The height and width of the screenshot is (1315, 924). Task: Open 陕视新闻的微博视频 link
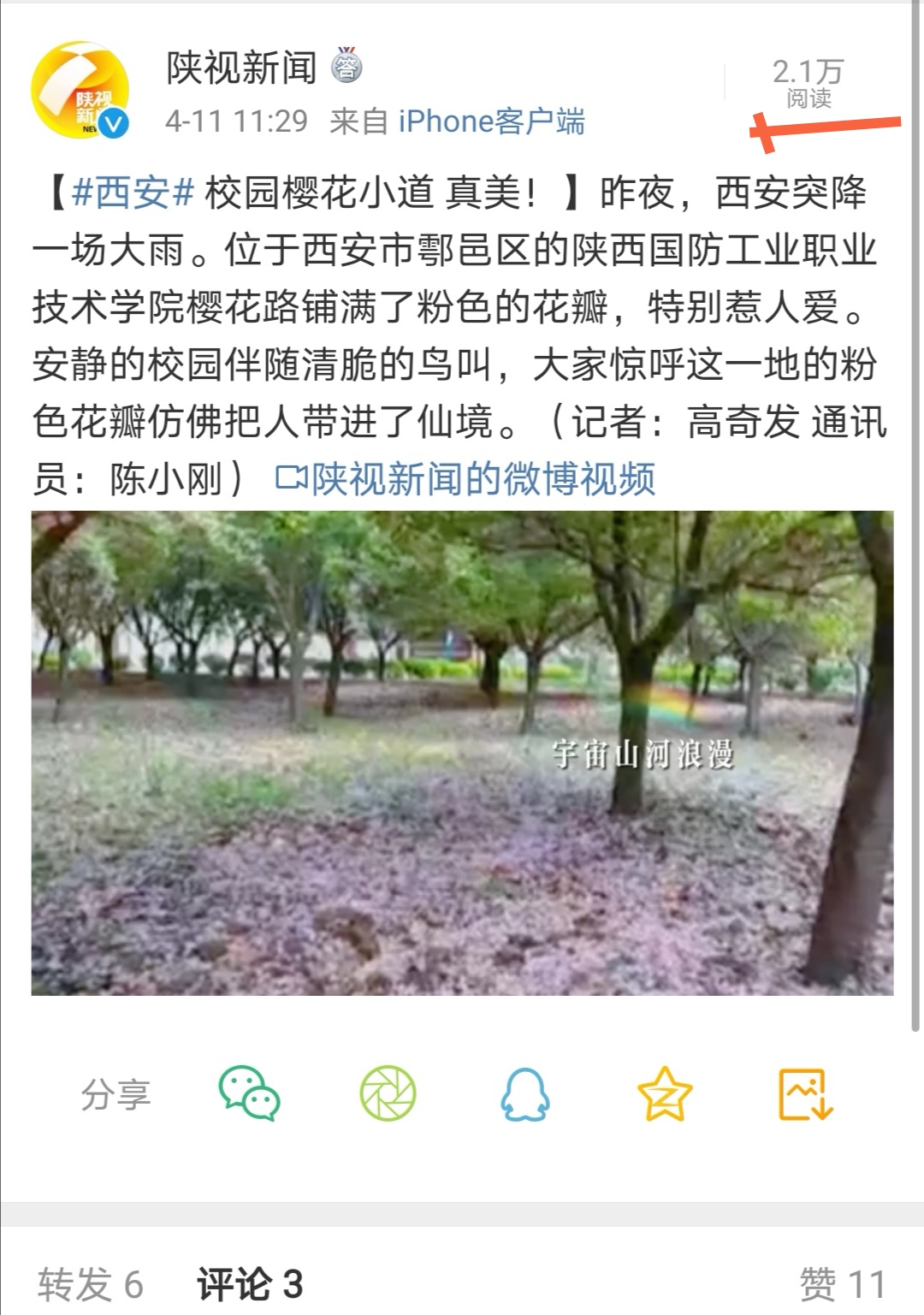(466, 478)
